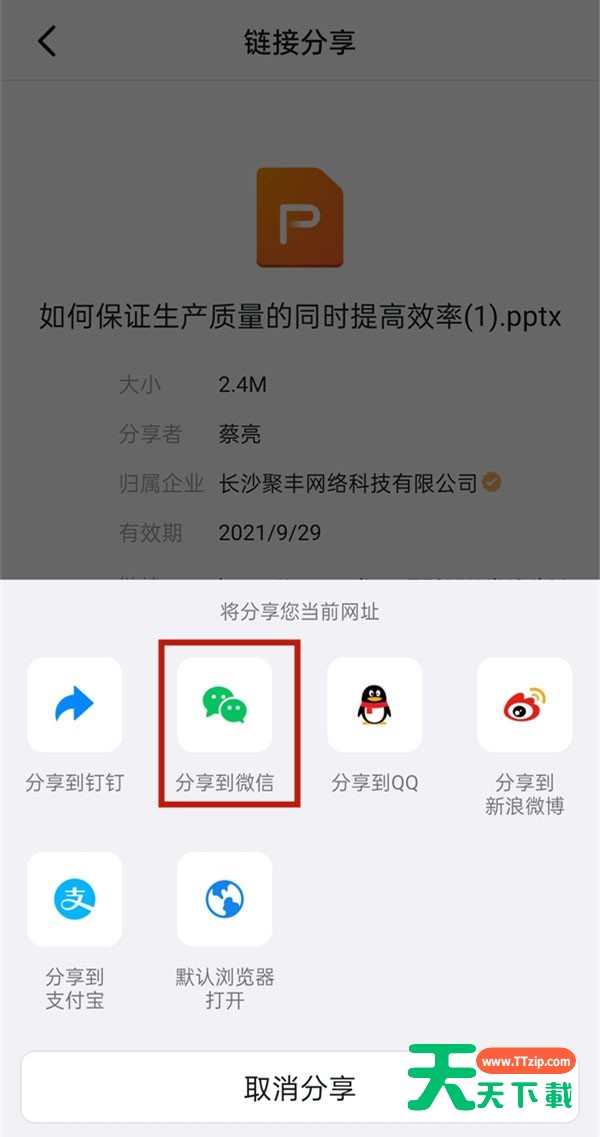
Task: Share to 新浪微博
Action: point(524,705)
